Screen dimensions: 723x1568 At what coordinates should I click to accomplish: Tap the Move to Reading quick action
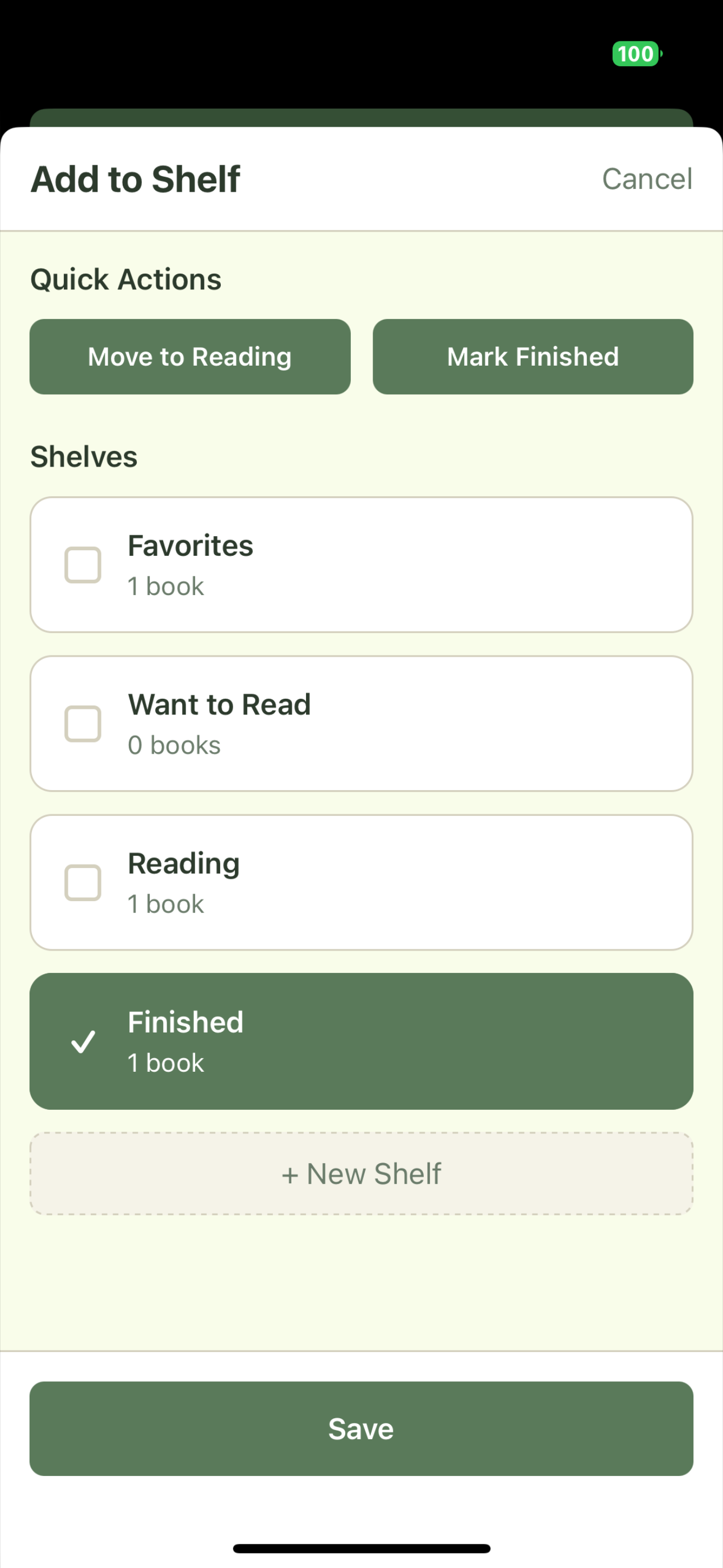189,356
